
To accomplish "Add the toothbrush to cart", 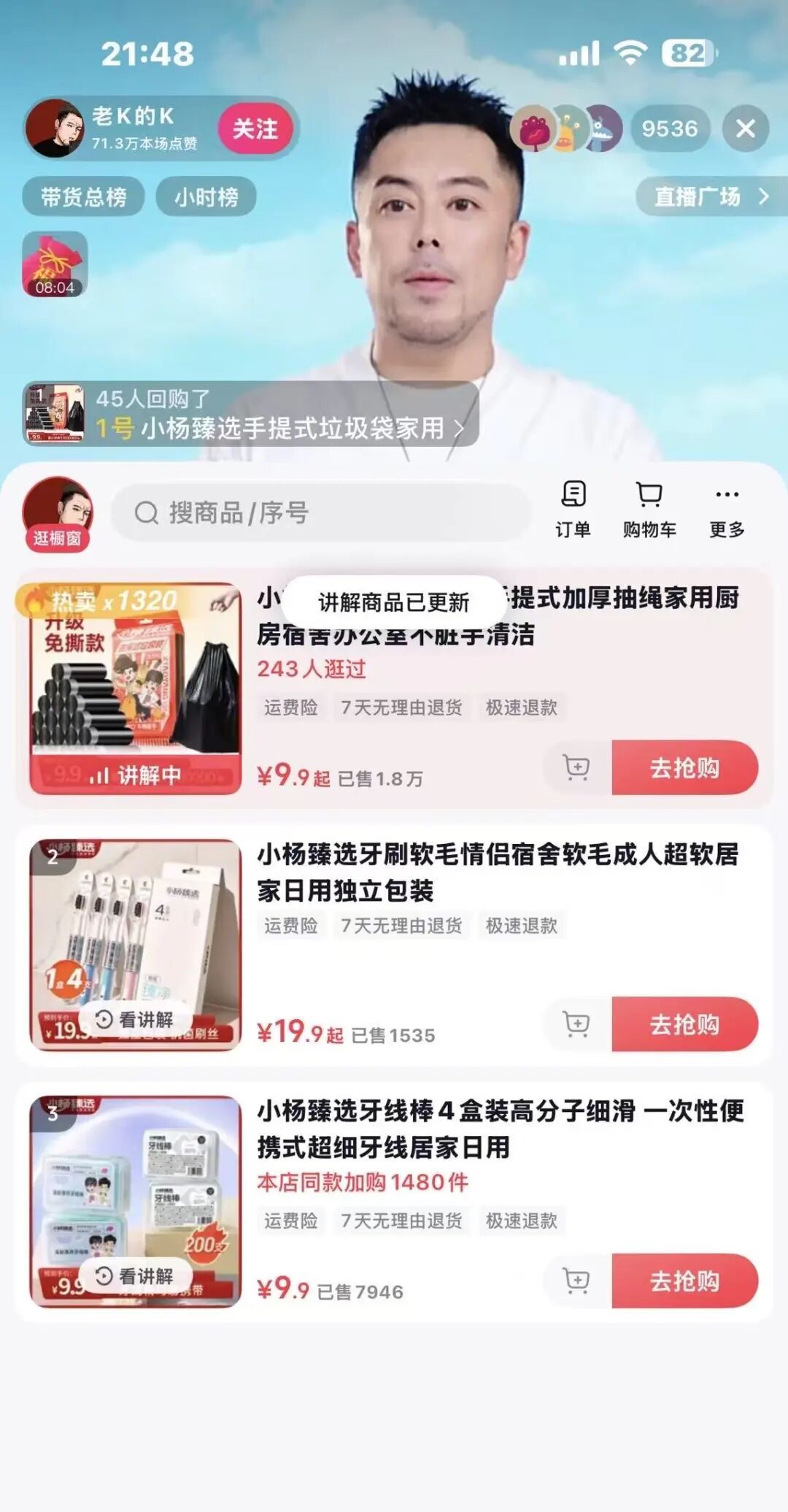I will click(x=576, y=1024).
